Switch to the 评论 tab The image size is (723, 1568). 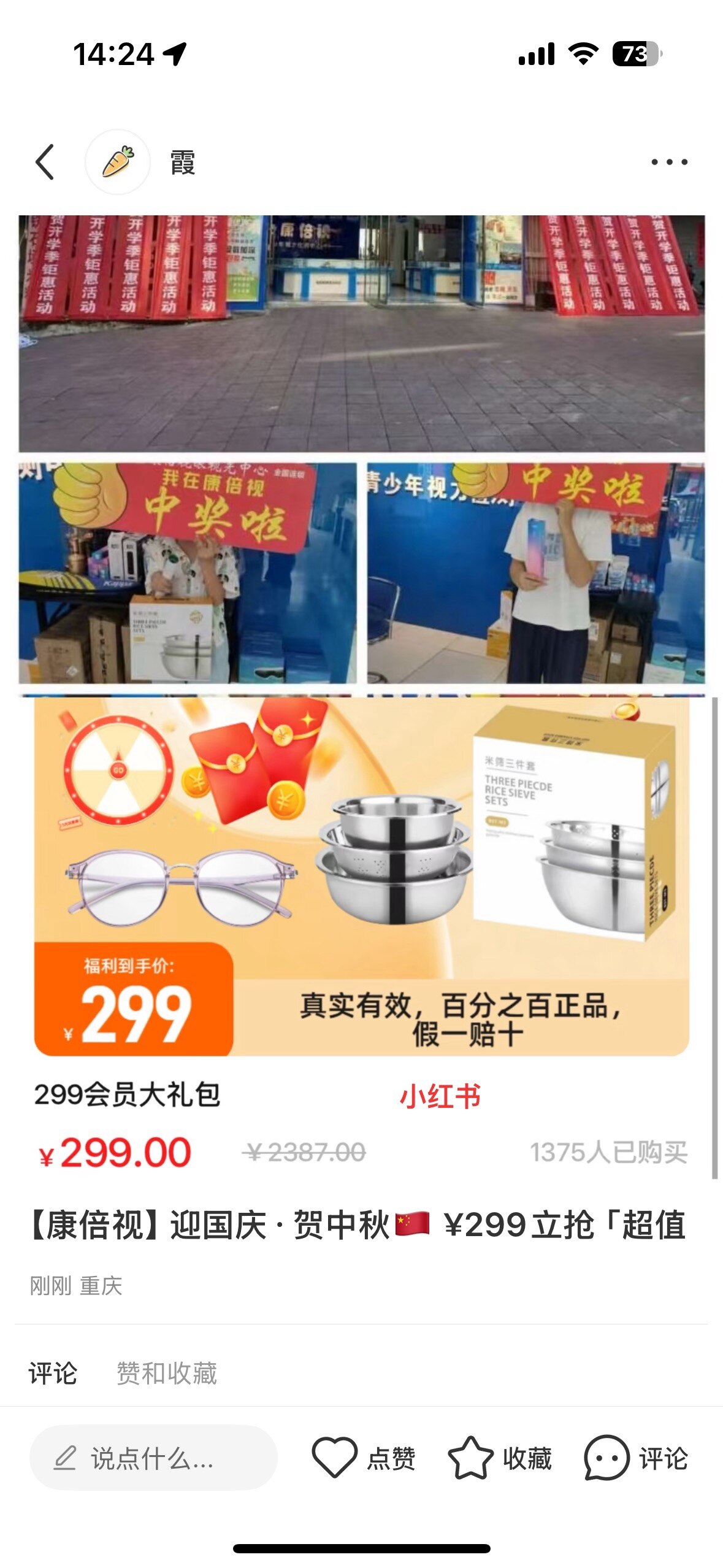(x=53, y=1373)
